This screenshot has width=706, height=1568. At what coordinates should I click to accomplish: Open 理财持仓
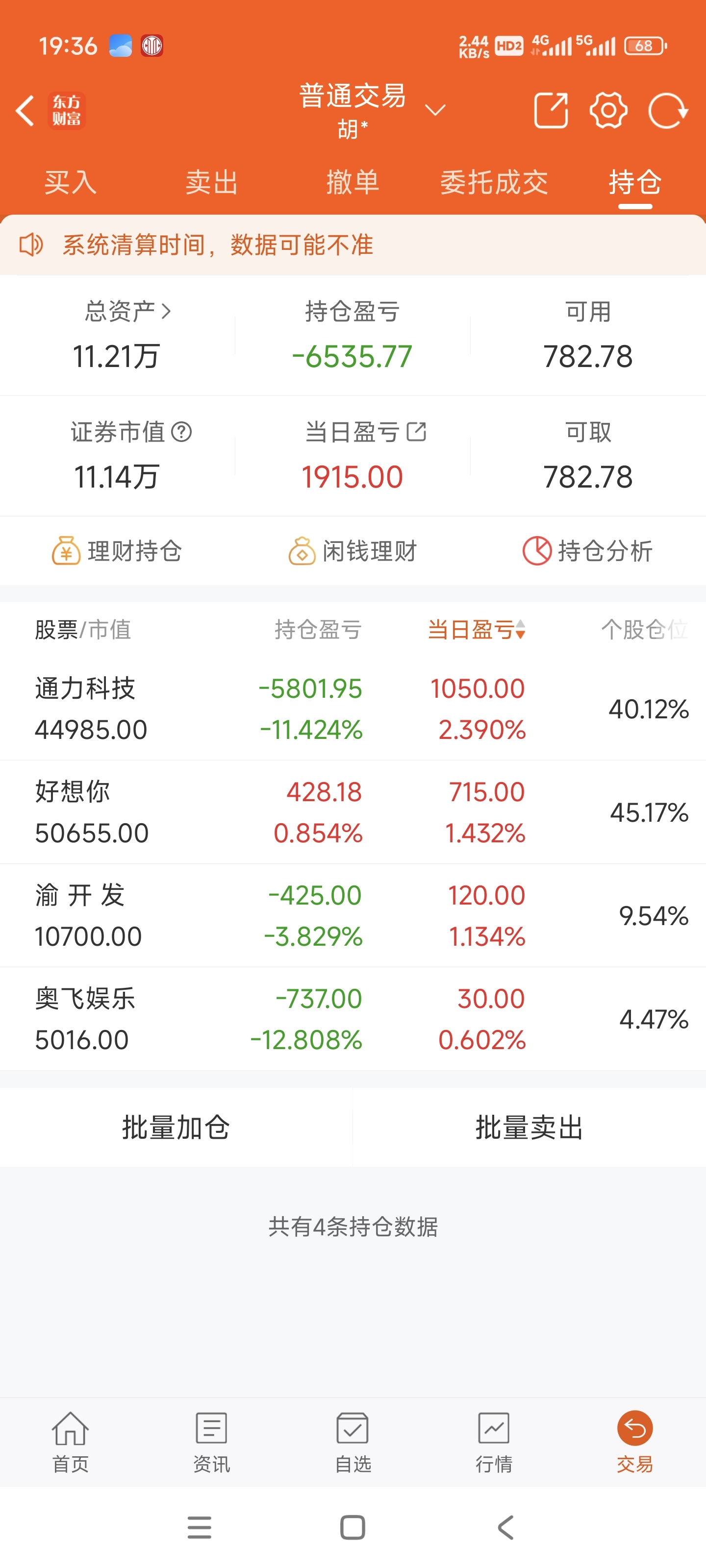[x=117, y=551]
